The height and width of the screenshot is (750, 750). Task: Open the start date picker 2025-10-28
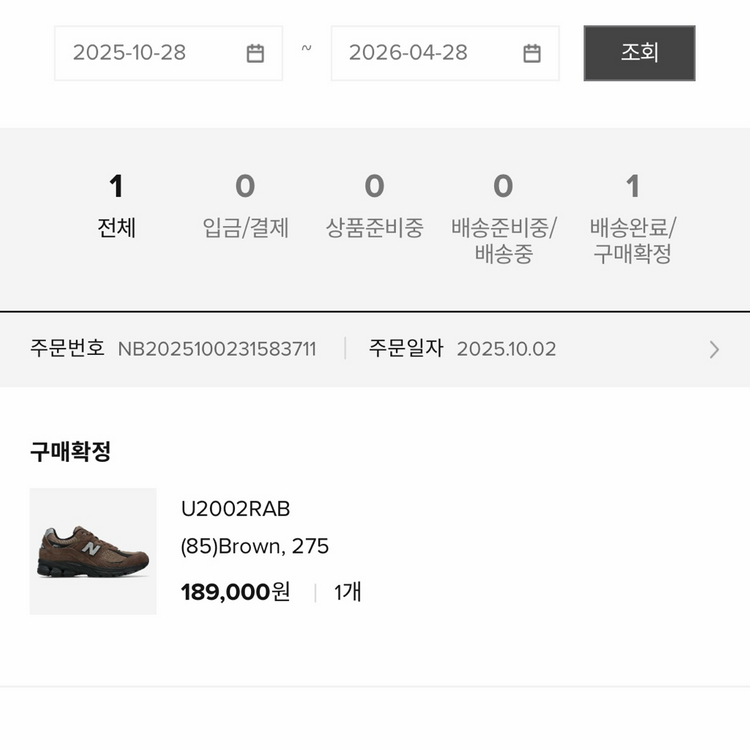pos(168,53)
